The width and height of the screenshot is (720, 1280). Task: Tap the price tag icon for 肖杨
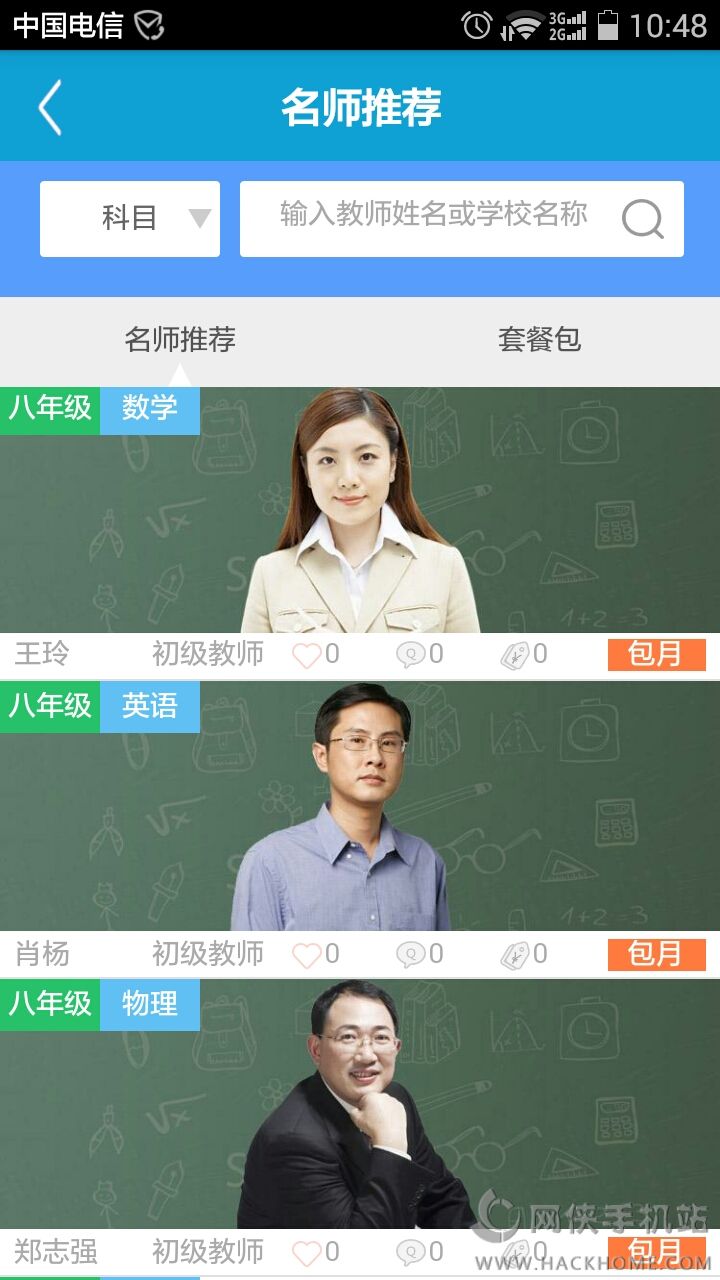514,956
